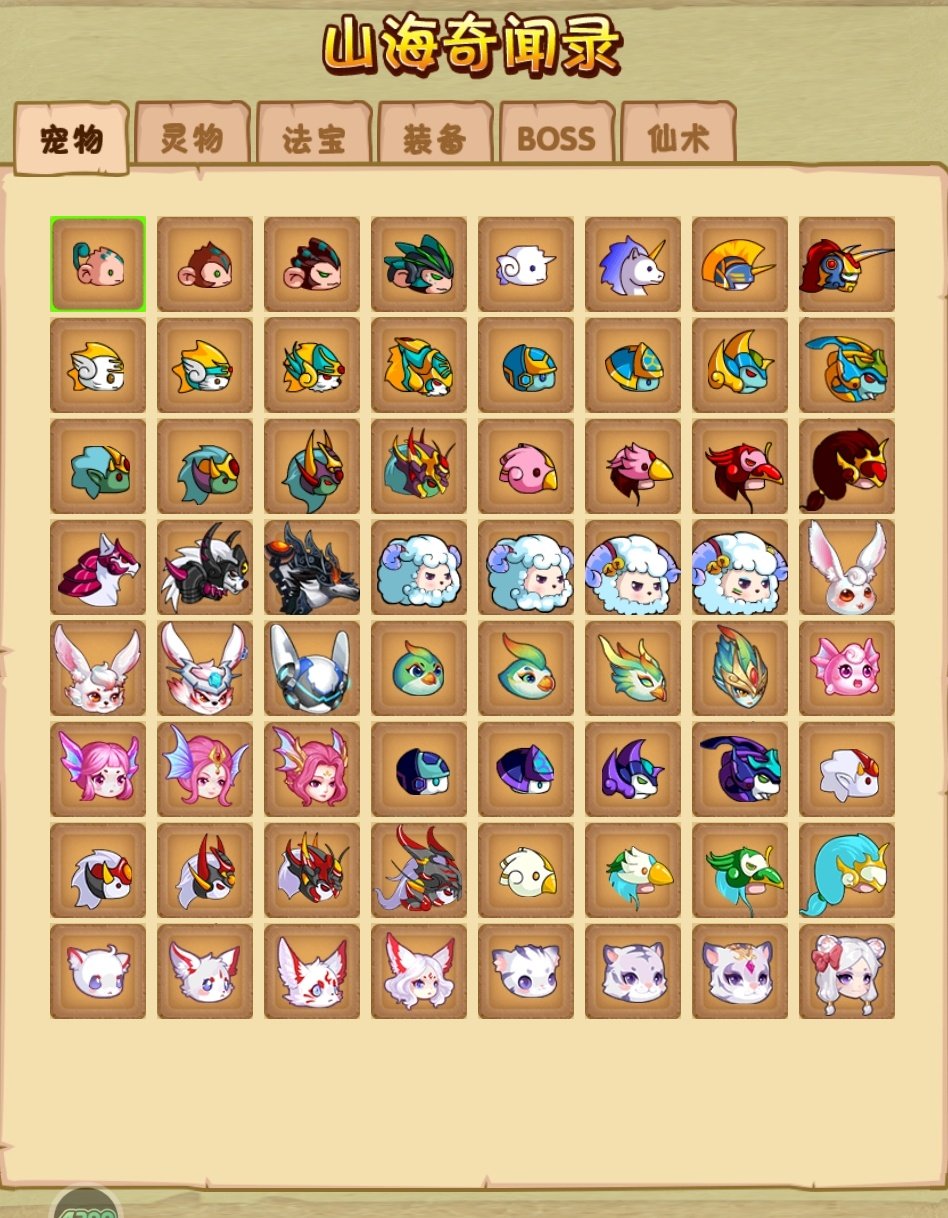Select the white unicorn with purple mane
Viewport: 948px width, 1218px height.
pyautogui.click(x=632, y=265)
